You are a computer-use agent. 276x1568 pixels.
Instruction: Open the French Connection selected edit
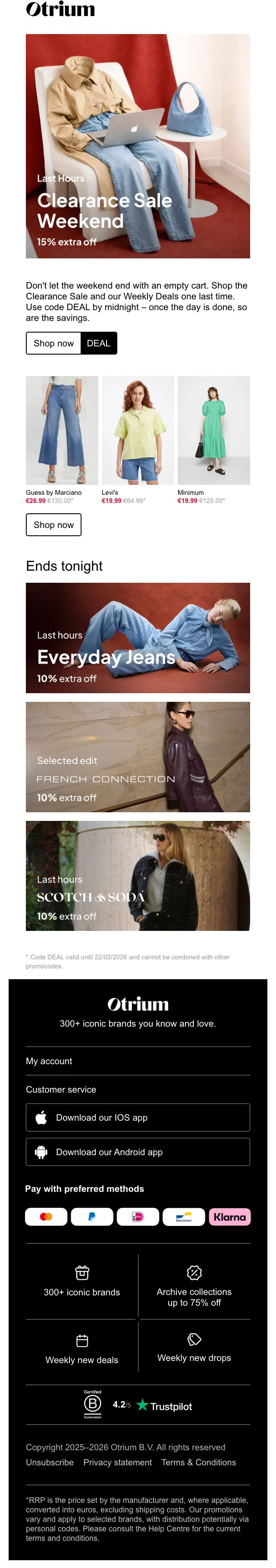(138, 757)
